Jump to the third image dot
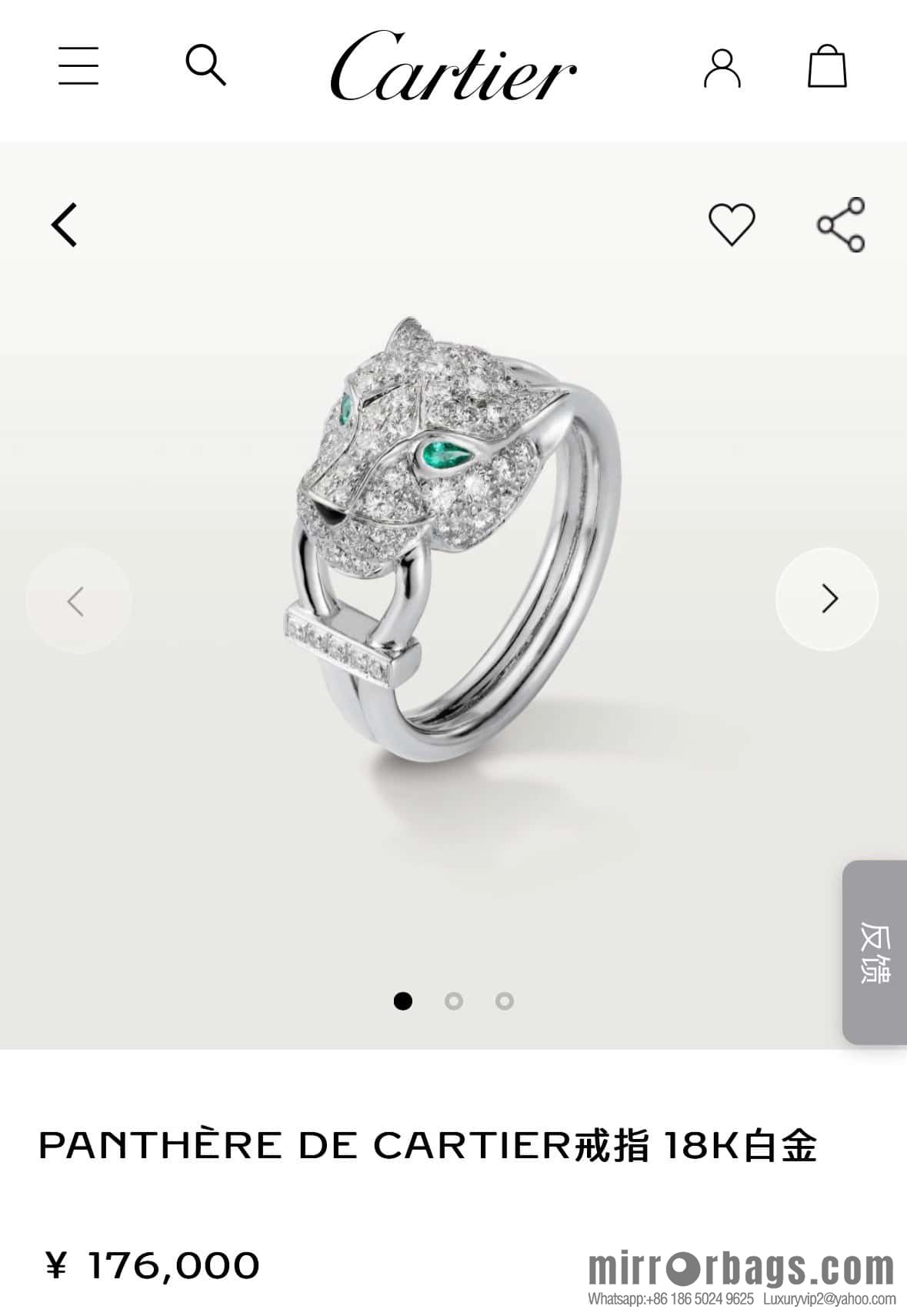 505,1001
